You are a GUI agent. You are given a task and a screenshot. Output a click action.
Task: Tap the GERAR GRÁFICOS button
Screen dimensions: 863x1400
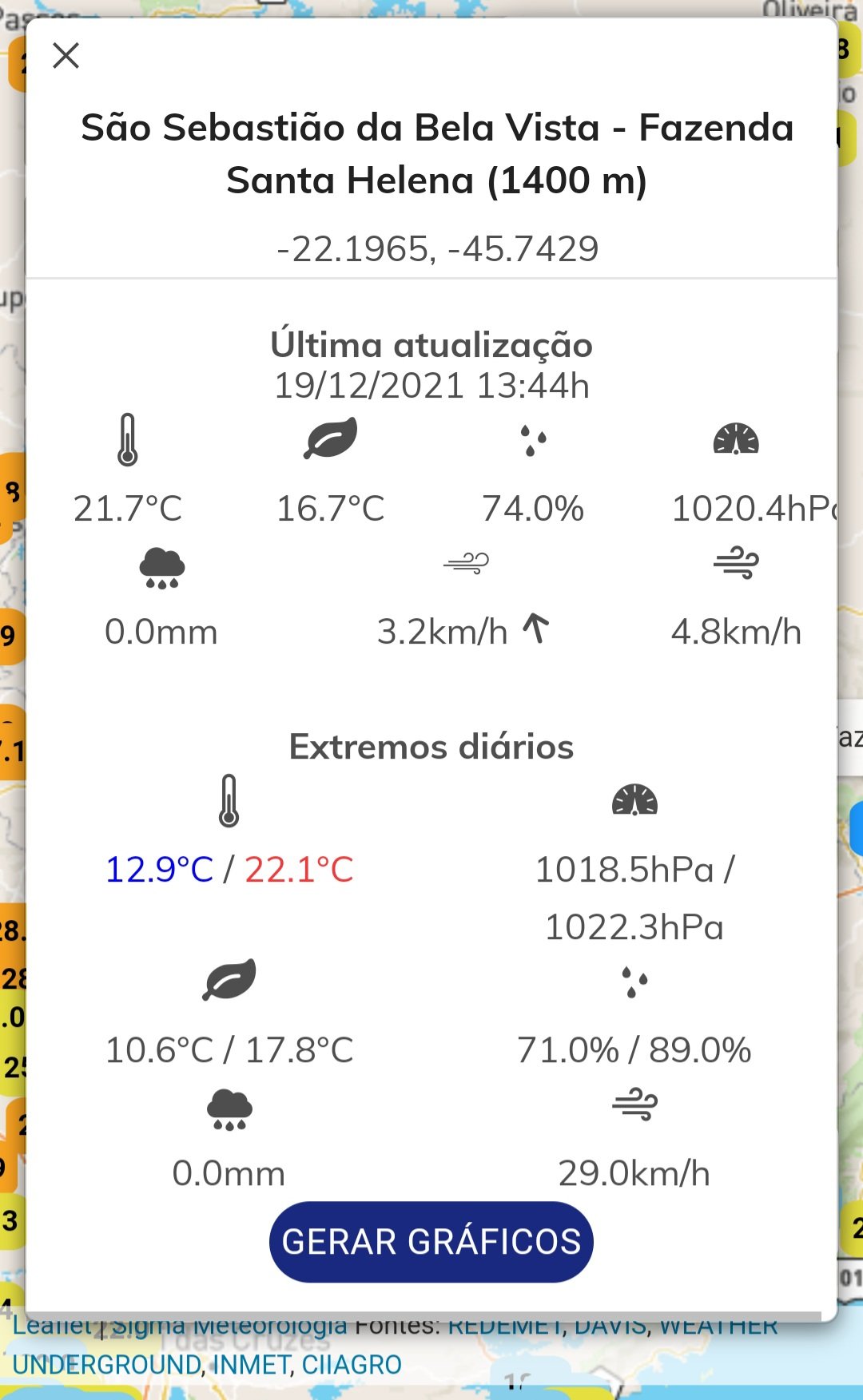pos(431,1242)
